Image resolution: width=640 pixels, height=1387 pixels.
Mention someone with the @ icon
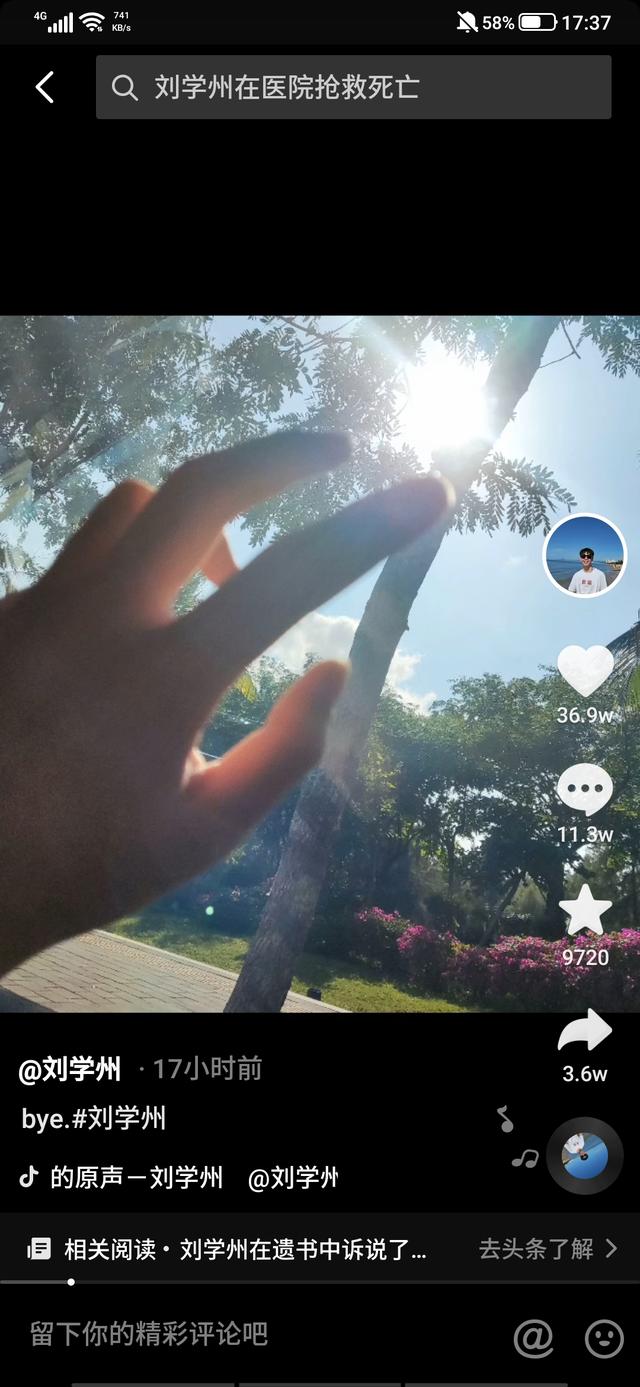click(x=533, y=1338)
